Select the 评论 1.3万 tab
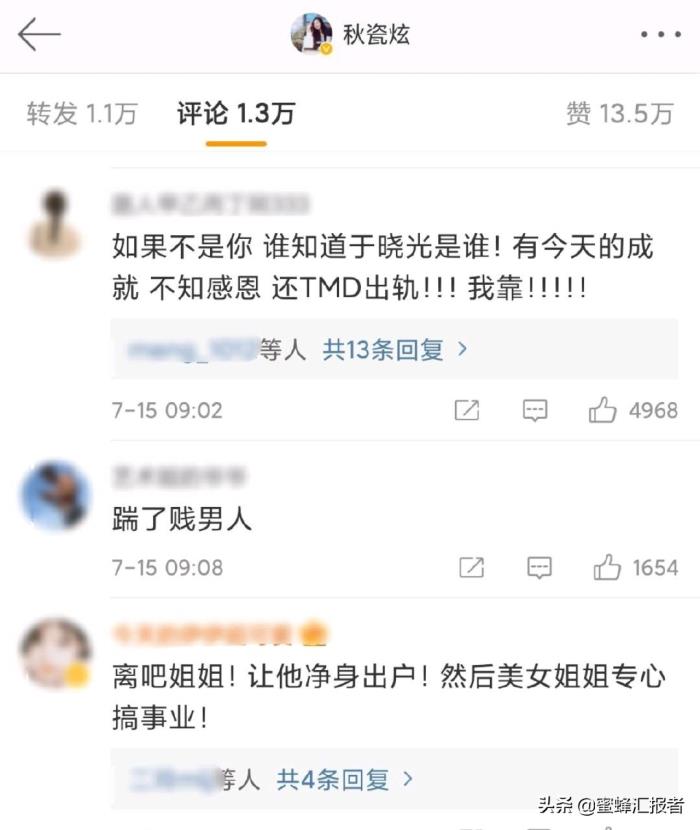The width and height of the screenshot is (700, 830). pyautogui.click(x=236, y=113)
